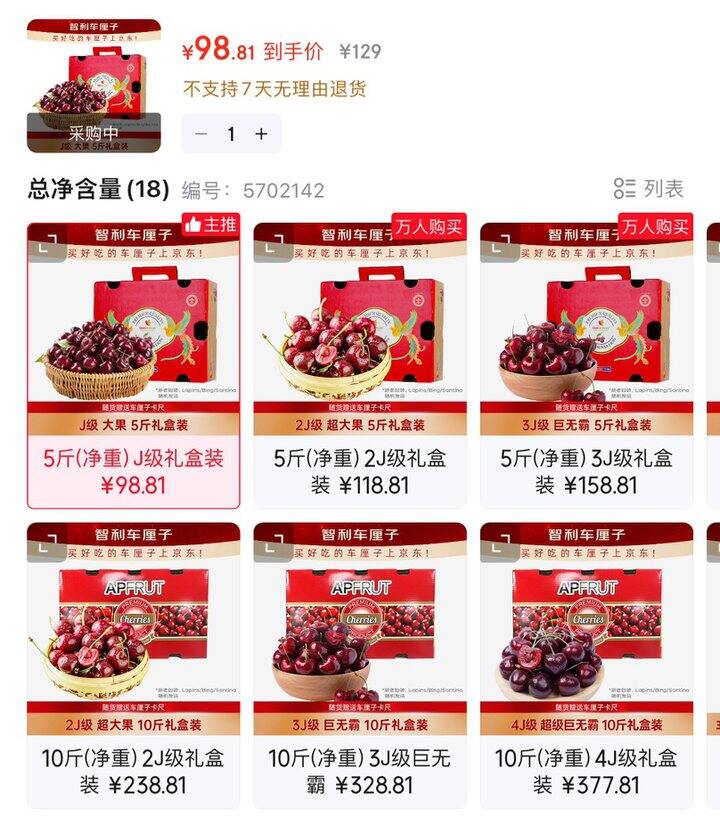Choose 5斤(净重) 2J级礼盒装 ¥118.81 option
The image size is (720, 825).
point(359,365)
